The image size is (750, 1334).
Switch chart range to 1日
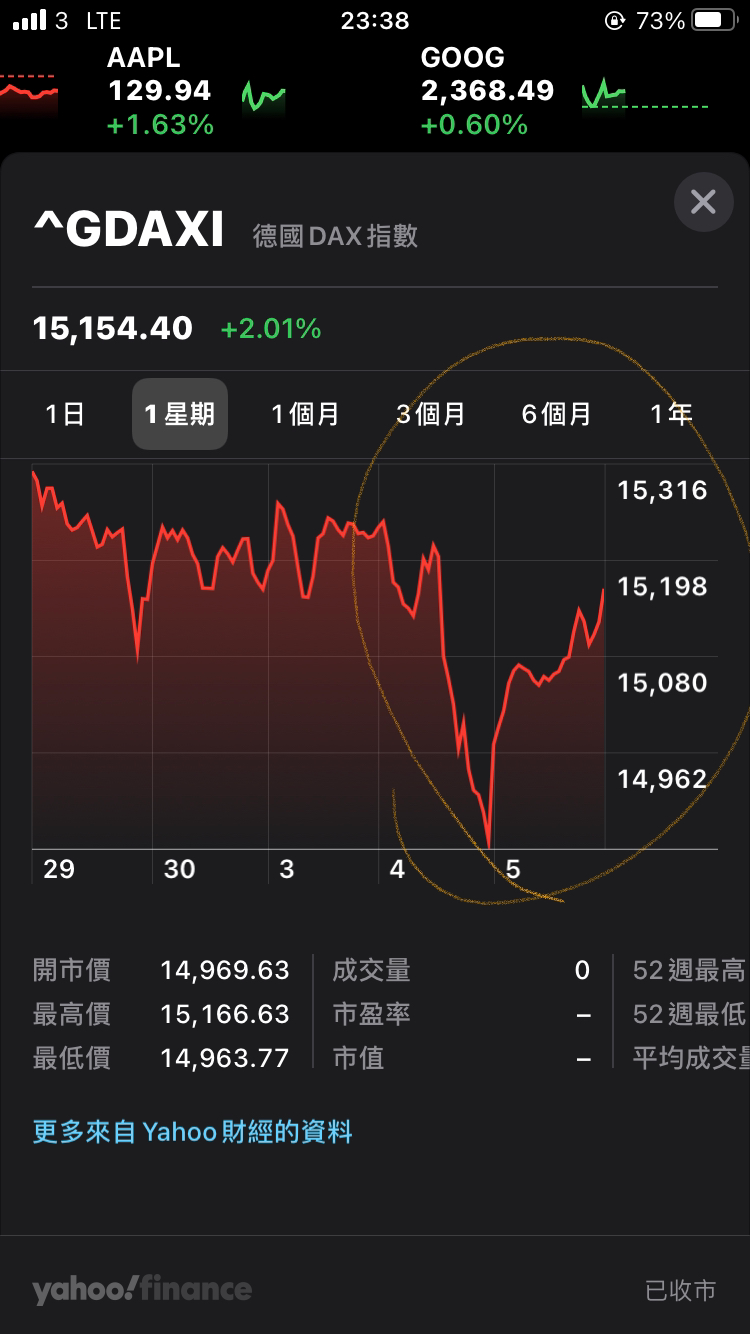coord(65,414)
